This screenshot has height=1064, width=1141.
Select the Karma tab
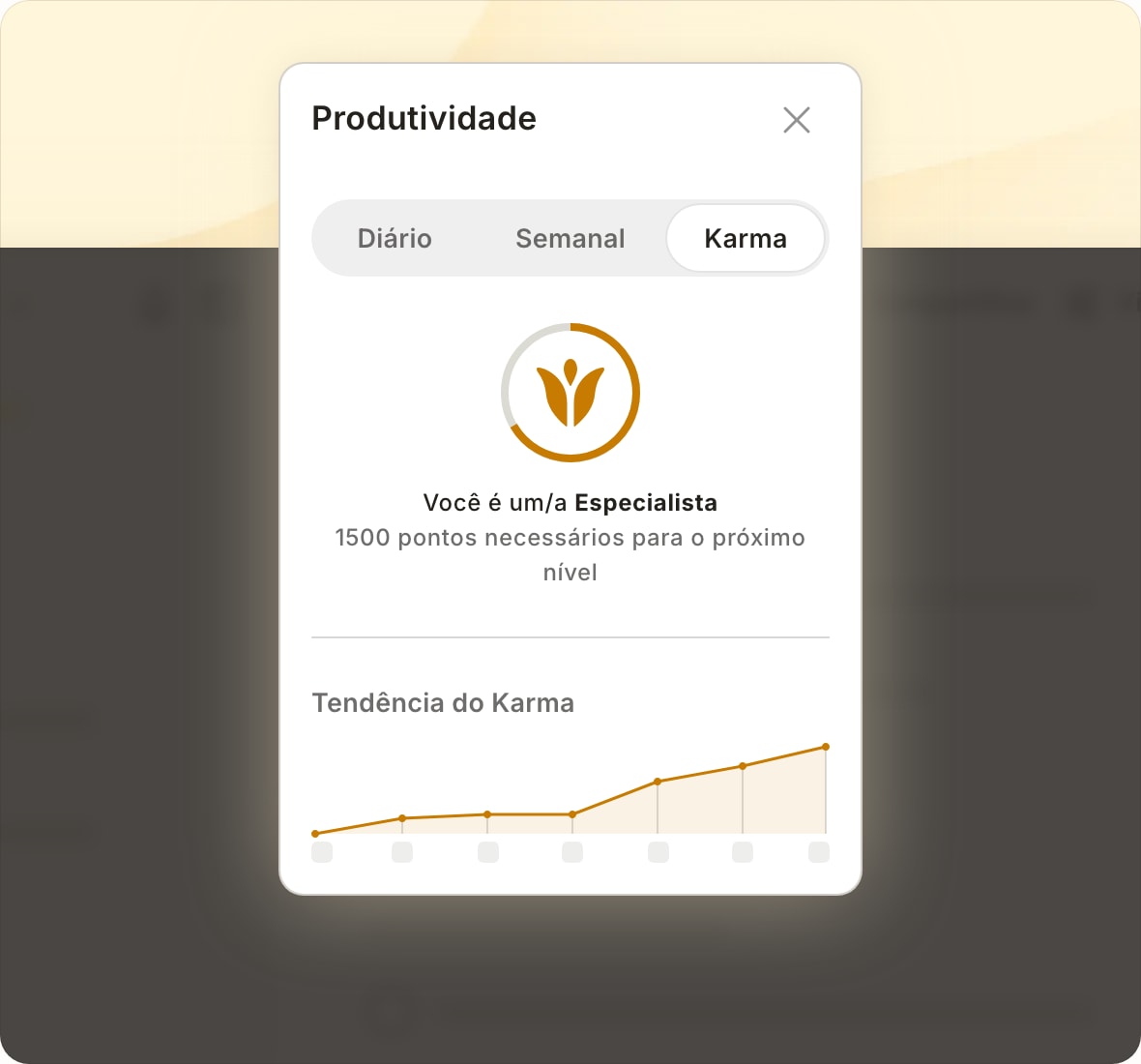[x=746, y=239]
